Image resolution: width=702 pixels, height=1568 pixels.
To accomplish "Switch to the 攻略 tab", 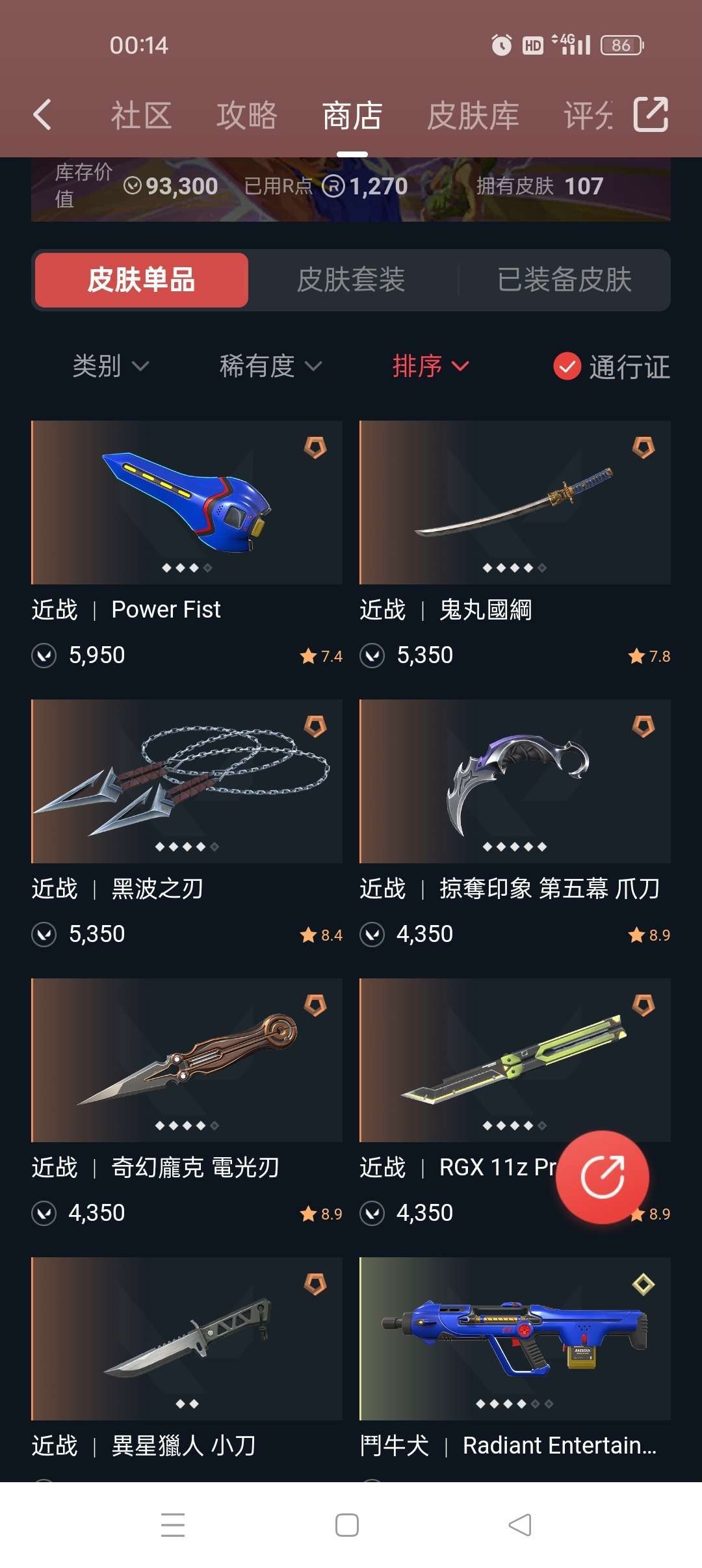I will coord(246,116).
